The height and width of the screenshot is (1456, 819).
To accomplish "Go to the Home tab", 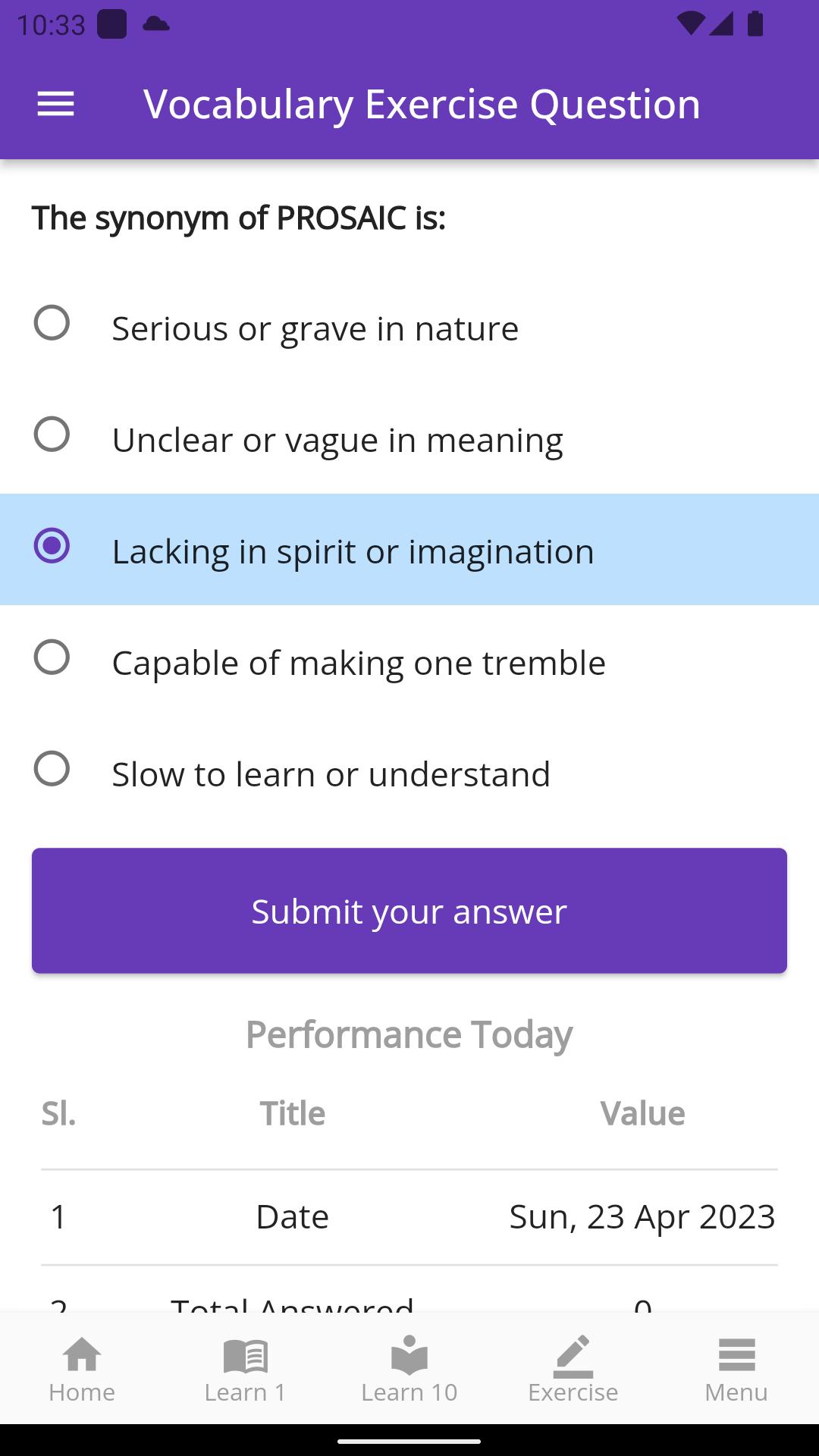I will coord(82,1370).
